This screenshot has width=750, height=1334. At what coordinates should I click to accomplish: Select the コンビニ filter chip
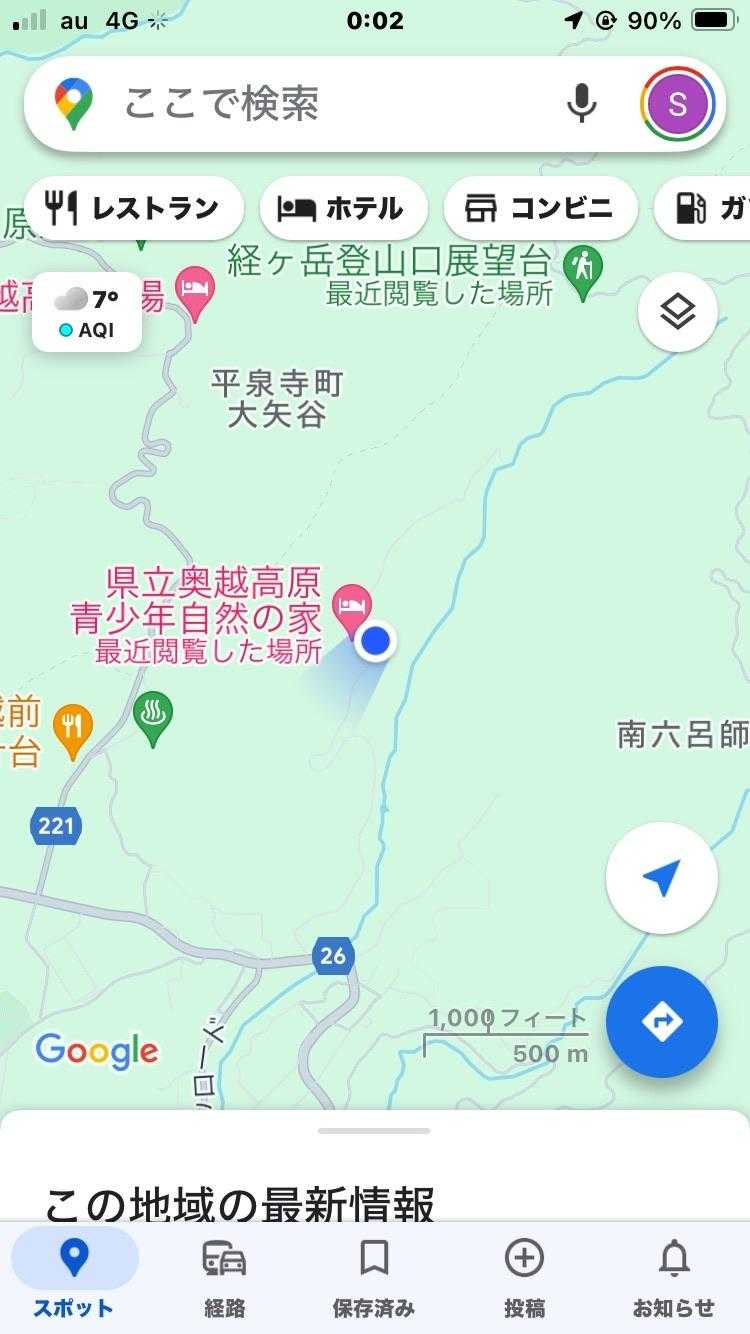(540, 208)
